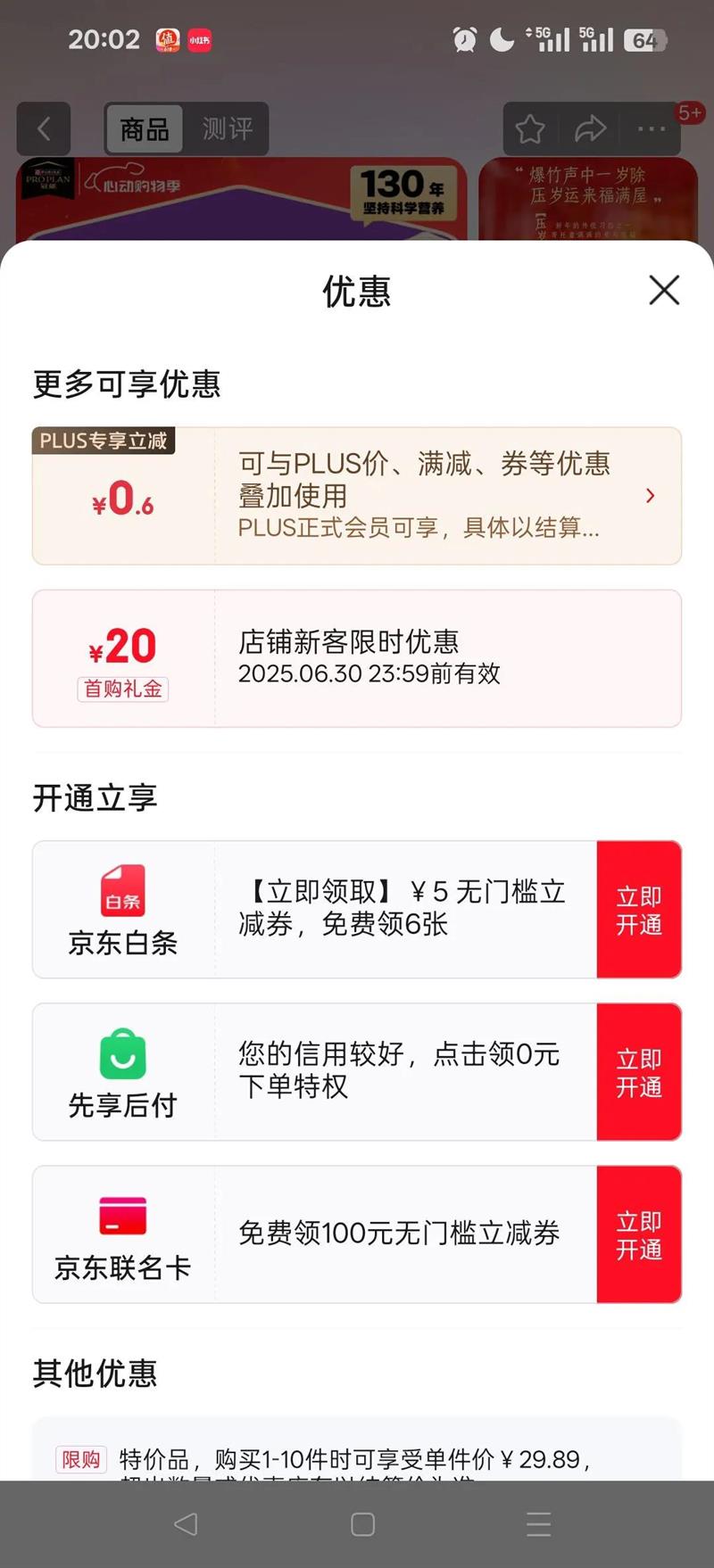Go to the system home screen
Viewport: 714px width, 1568px height.
coord(362,1524)
